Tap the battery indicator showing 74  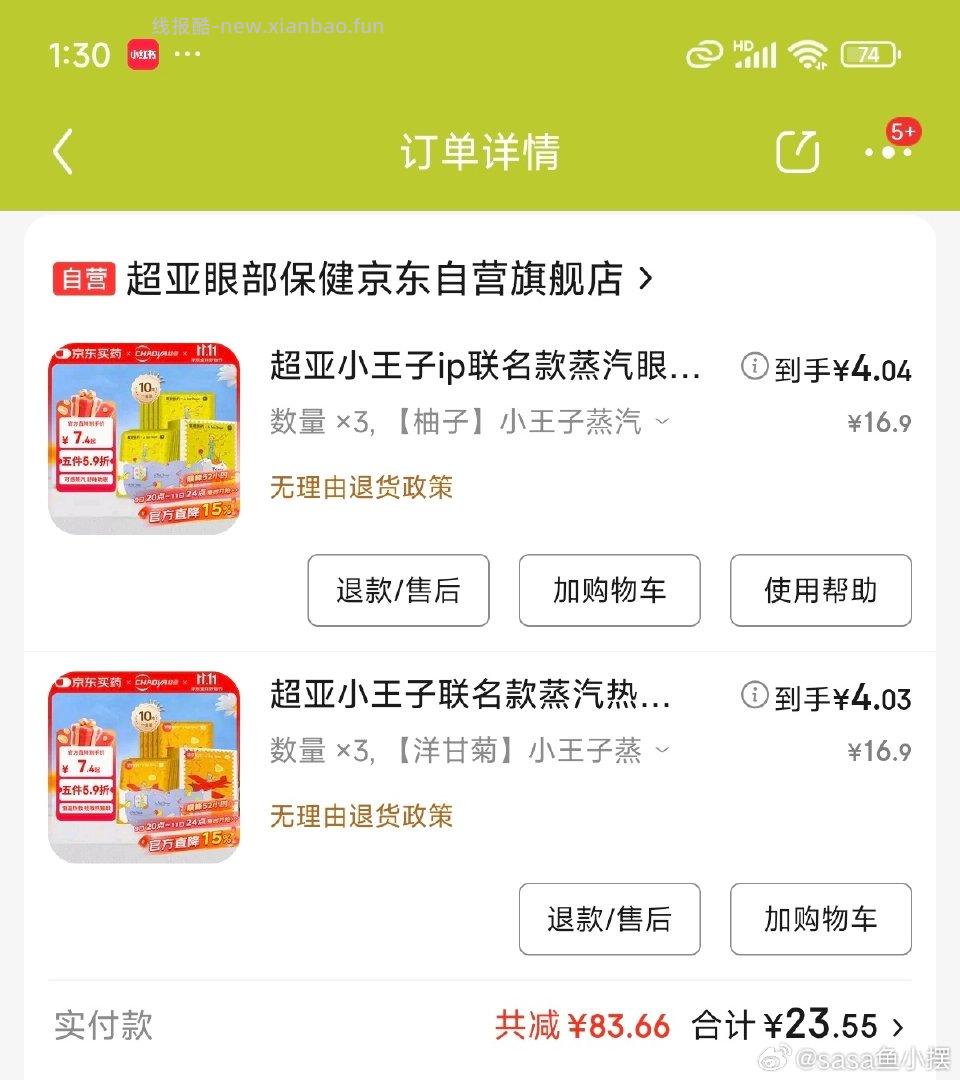(x=871, y=54)
